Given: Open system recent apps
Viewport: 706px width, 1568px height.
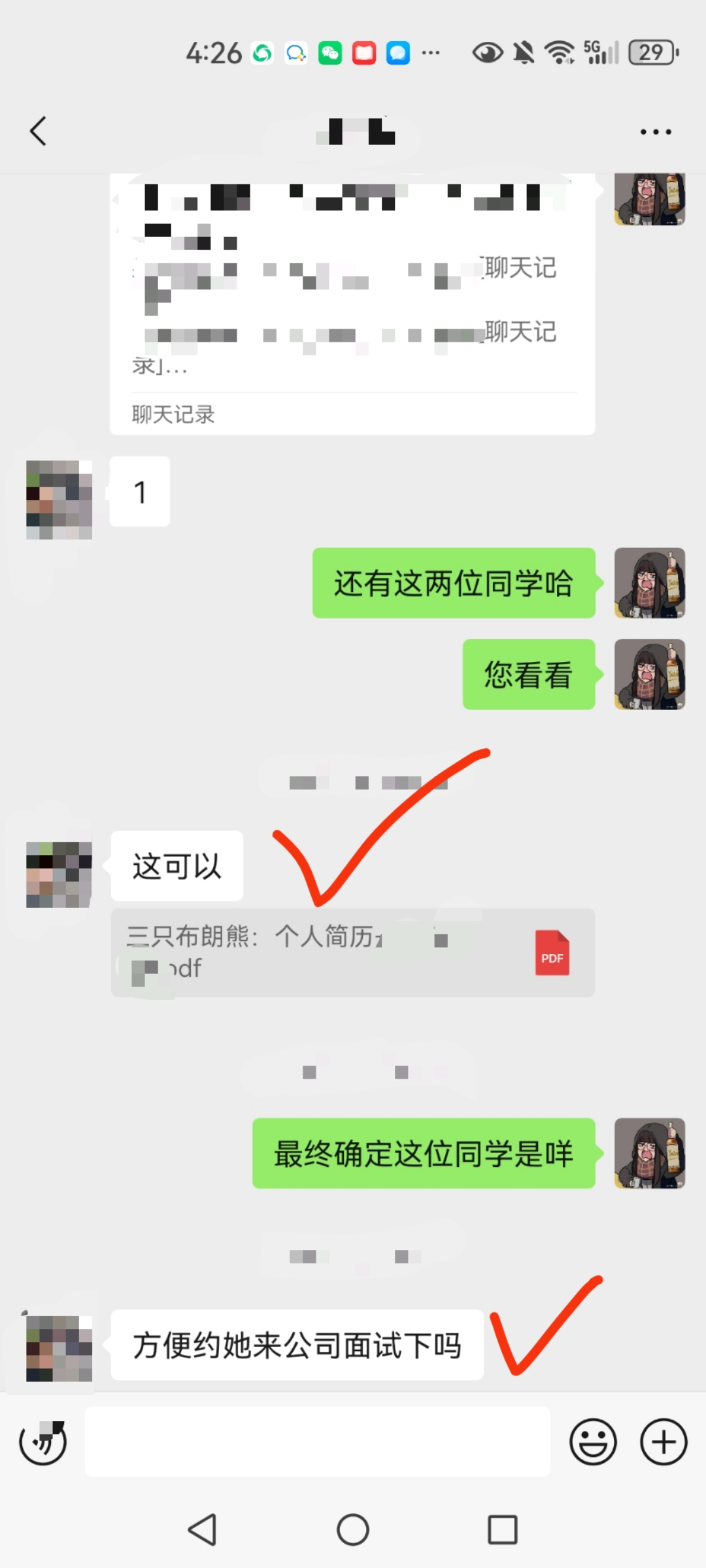Looking at the screenshot, I should [502, 1529].
